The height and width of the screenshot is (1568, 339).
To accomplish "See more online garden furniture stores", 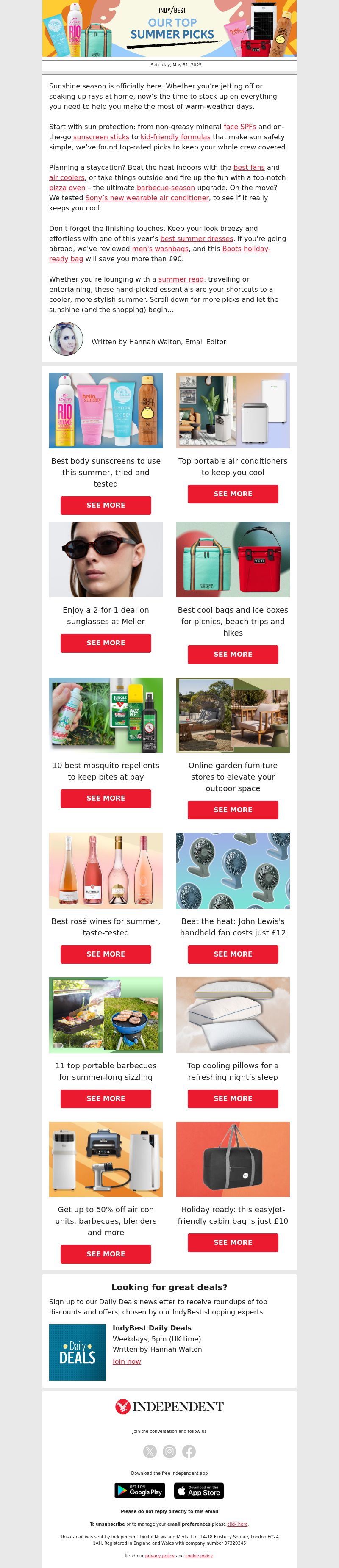I will click(x=233, y=810).
